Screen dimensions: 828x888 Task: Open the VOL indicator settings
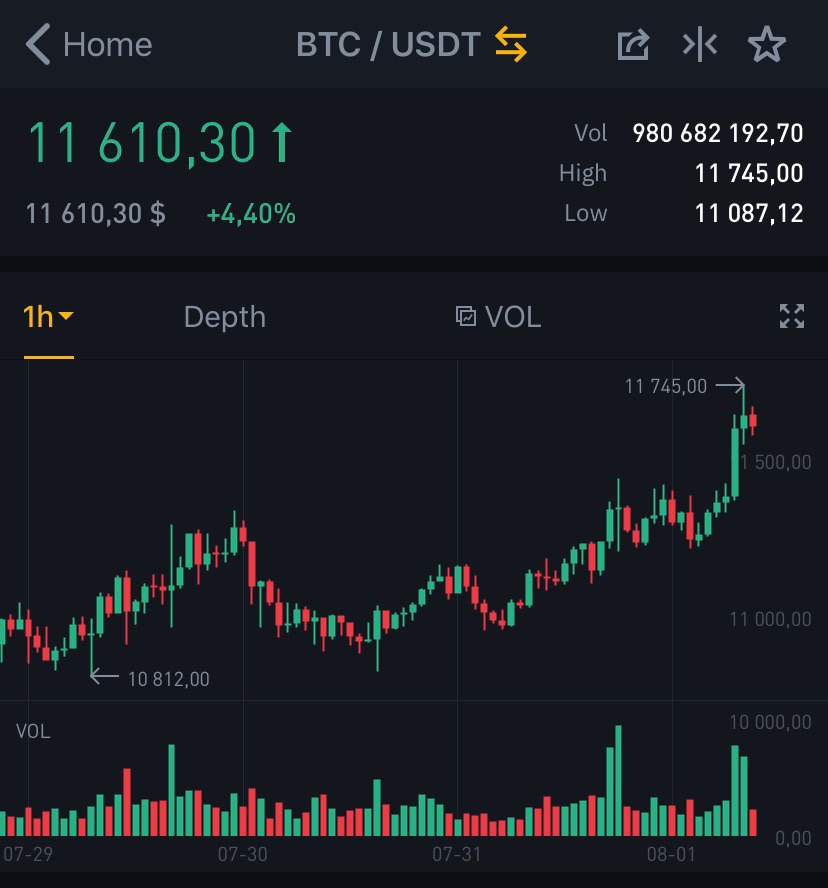point(498,318)
